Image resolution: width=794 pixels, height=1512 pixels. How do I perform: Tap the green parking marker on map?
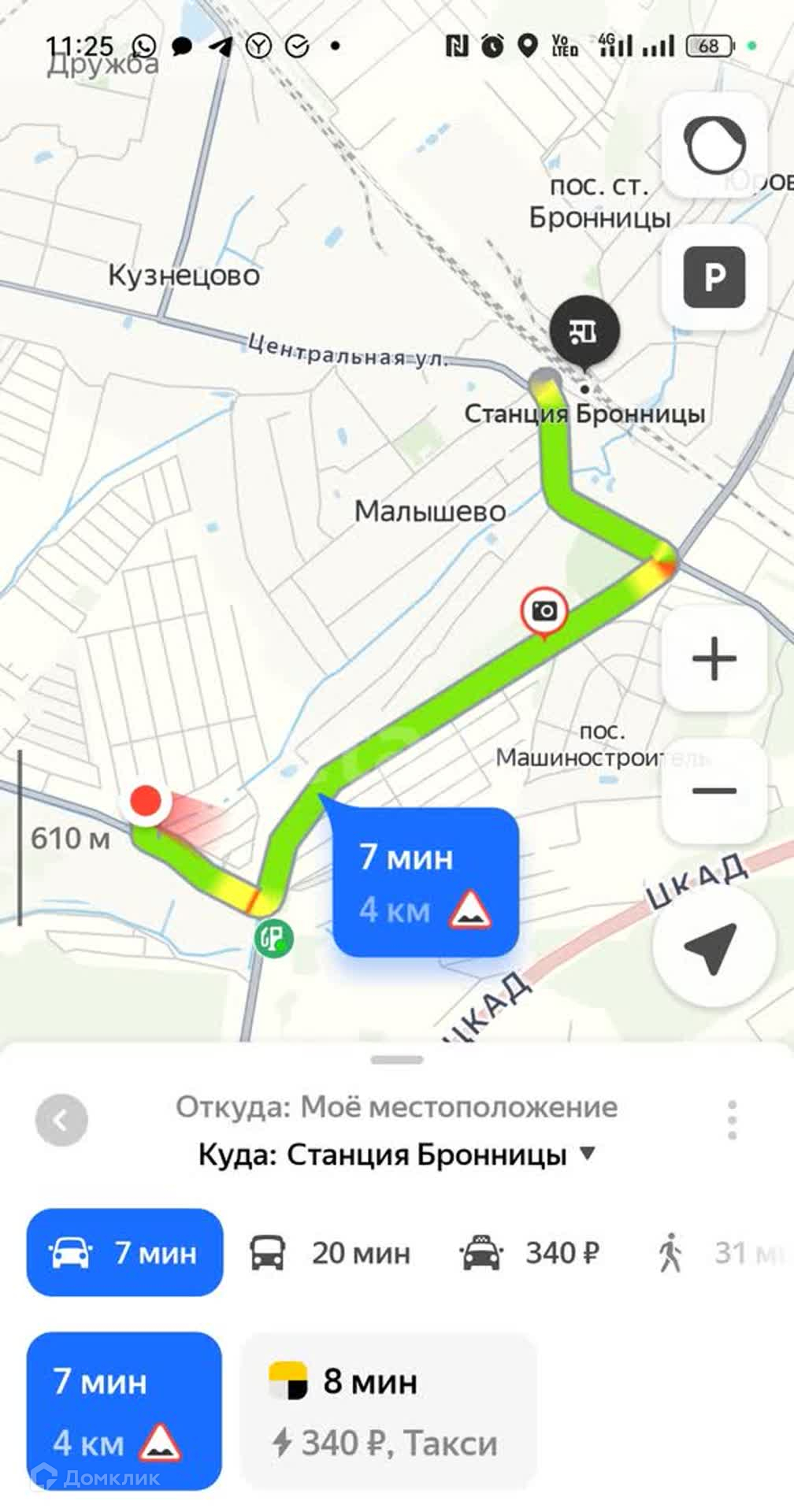coord(273,938)
